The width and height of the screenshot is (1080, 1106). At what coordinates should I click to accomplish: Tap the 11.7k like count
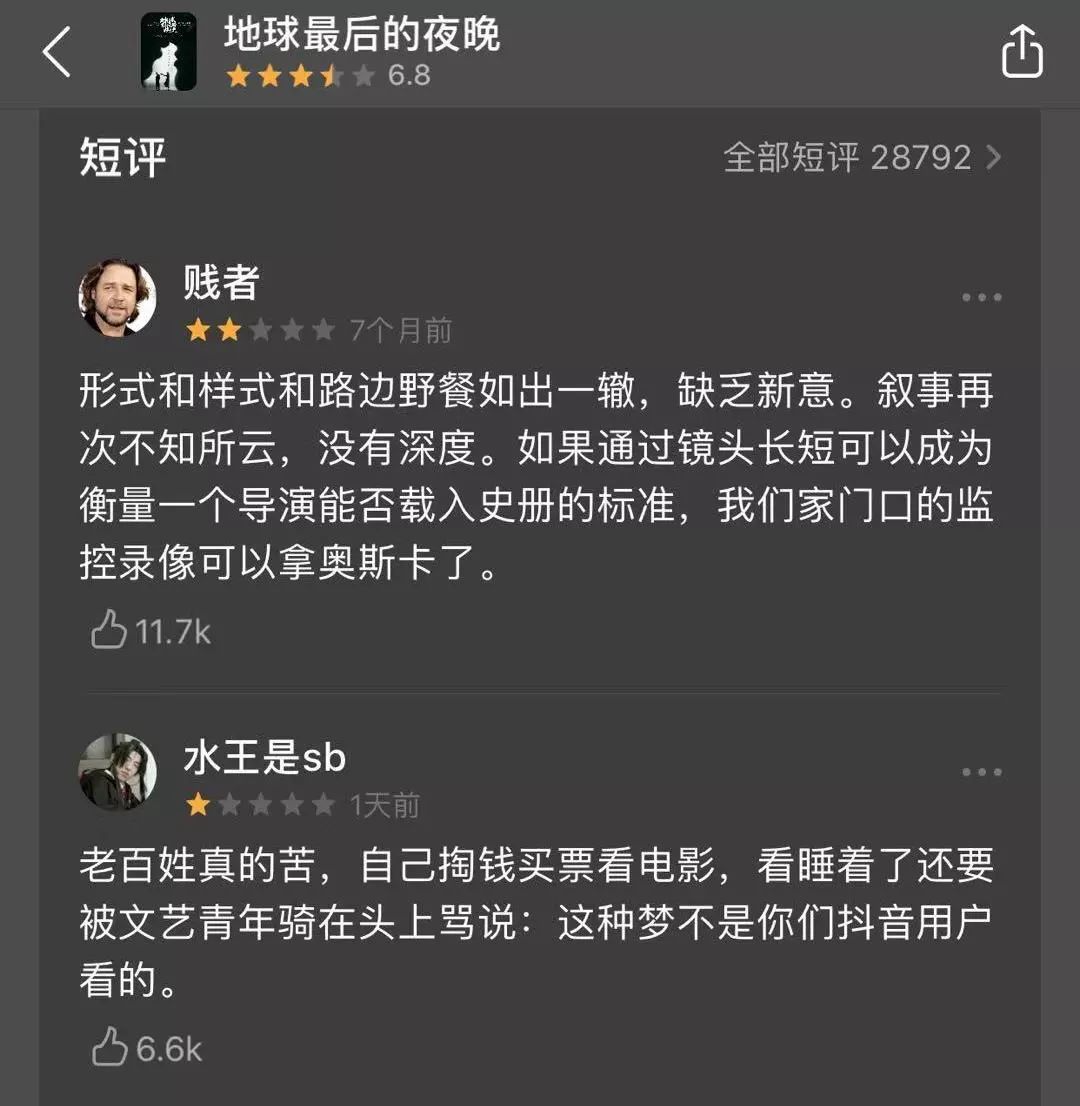(x=176, y=628)
